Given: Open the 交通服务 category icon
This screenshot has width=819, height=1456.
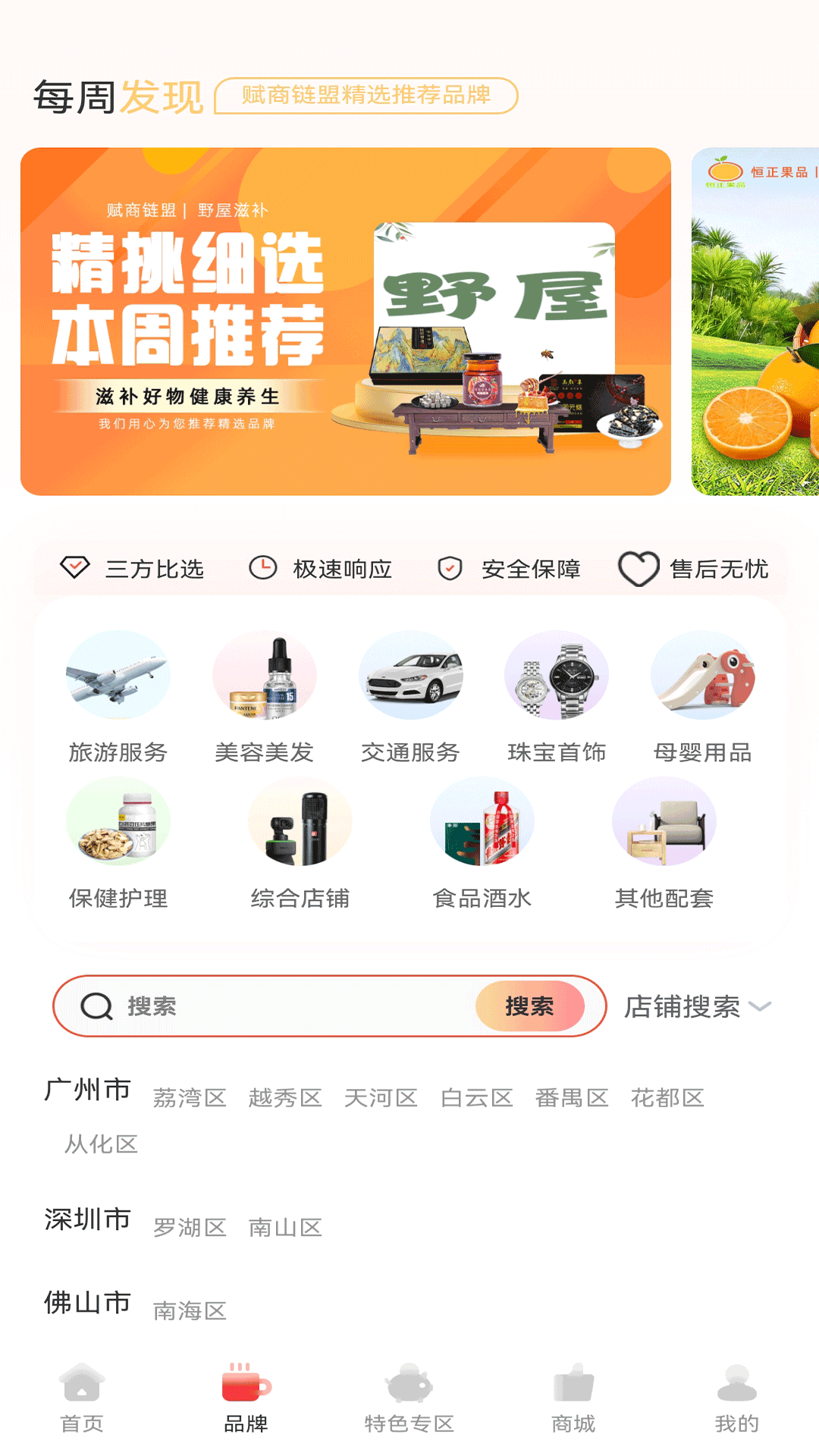Looking at the screenshot, I should tap(411, 677).
